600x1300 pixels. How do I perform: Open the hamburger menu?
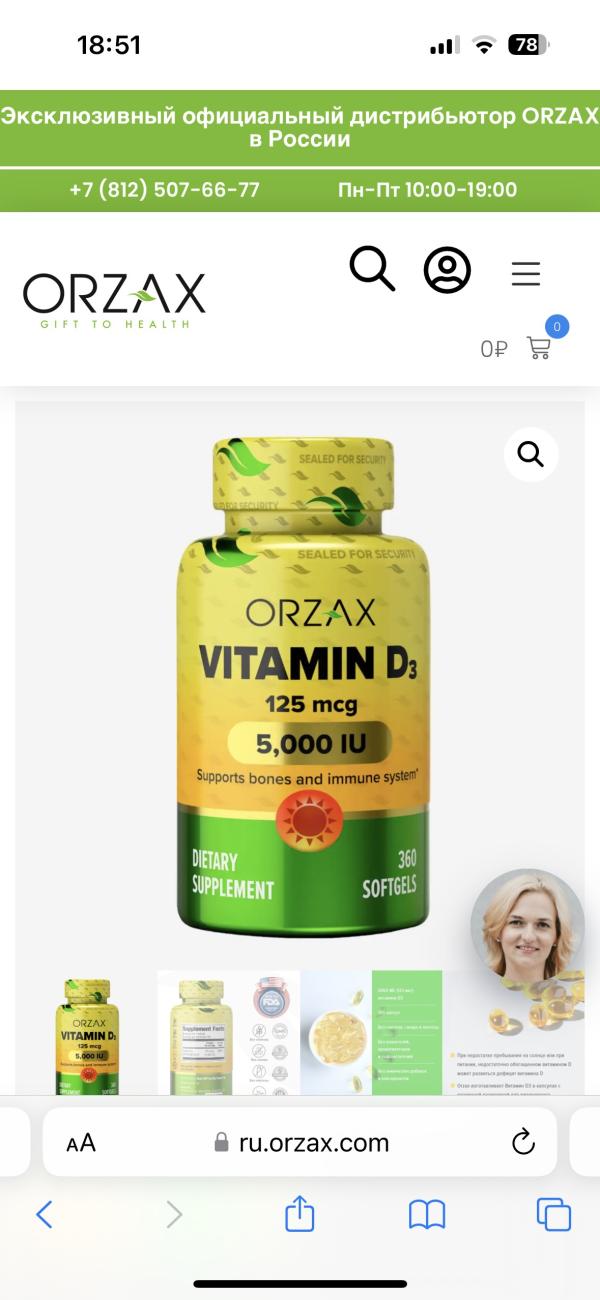(x=526, y=273)
